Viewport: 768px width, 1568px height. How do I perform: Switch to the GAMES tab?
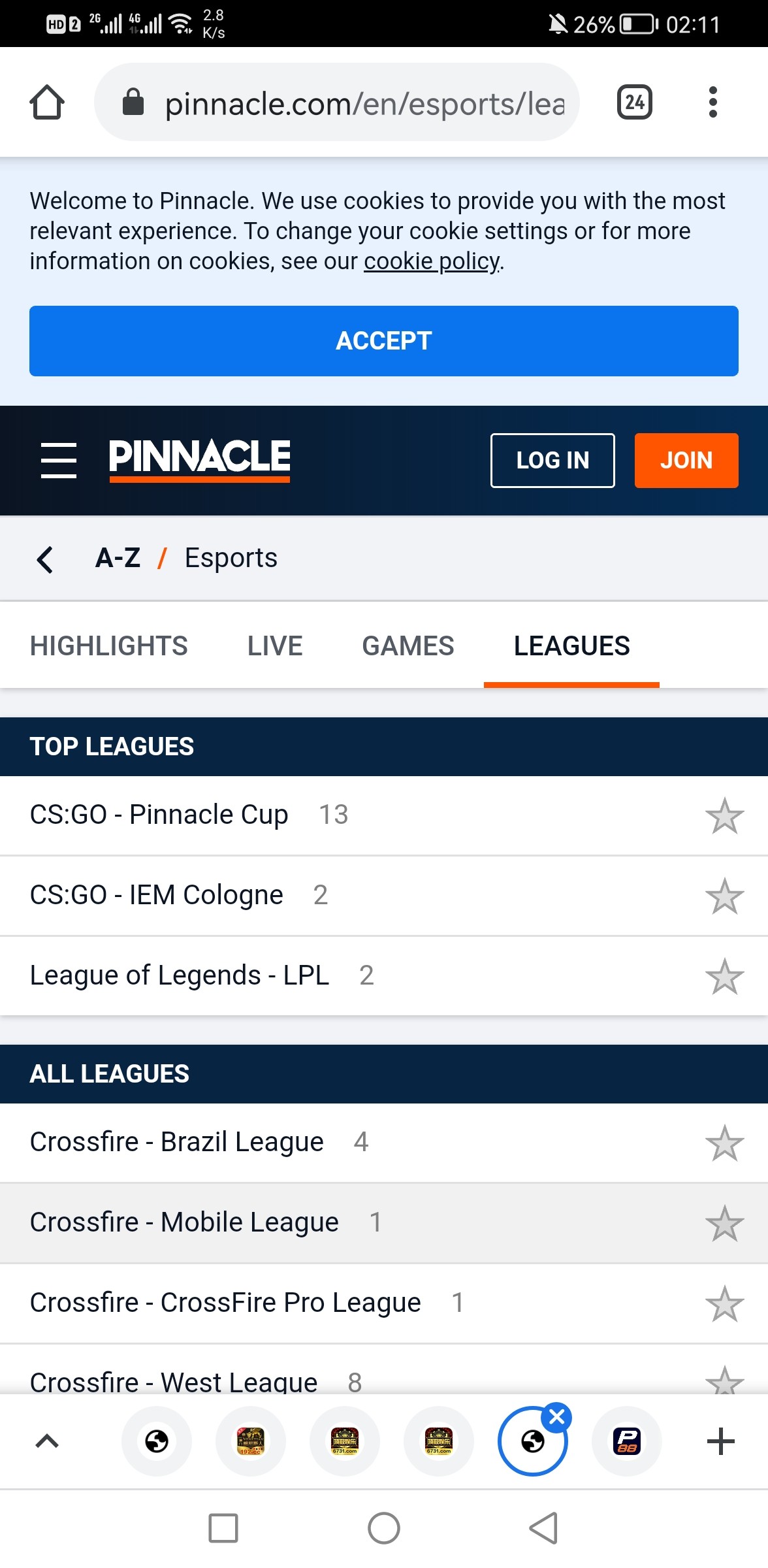[408, 645]
